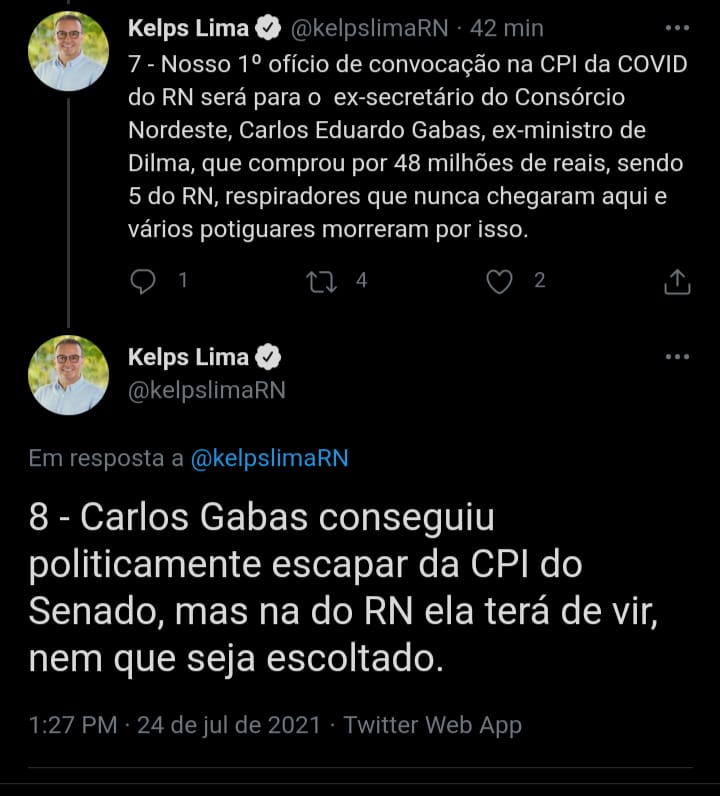Viewport: 720px width, 796px height.
Task: Like the tweet numbered 7
Action: 499,281
